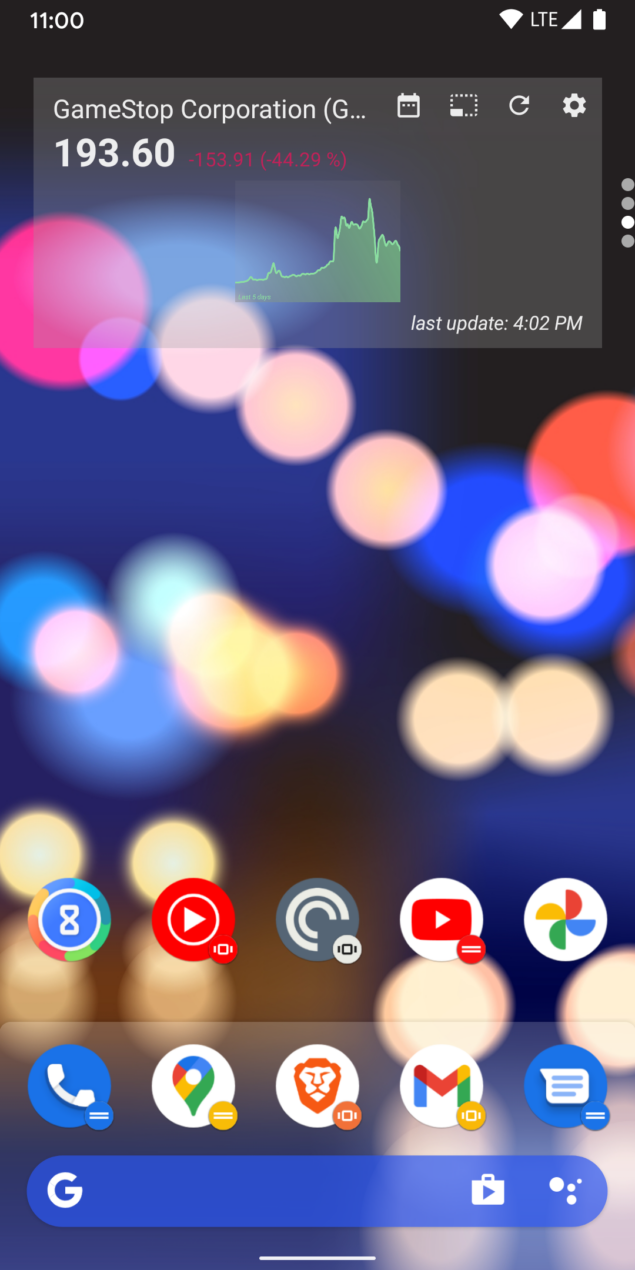Launch the Brave browser
This screenshot has width=635, height=1270.
(x=318, y=1087)
